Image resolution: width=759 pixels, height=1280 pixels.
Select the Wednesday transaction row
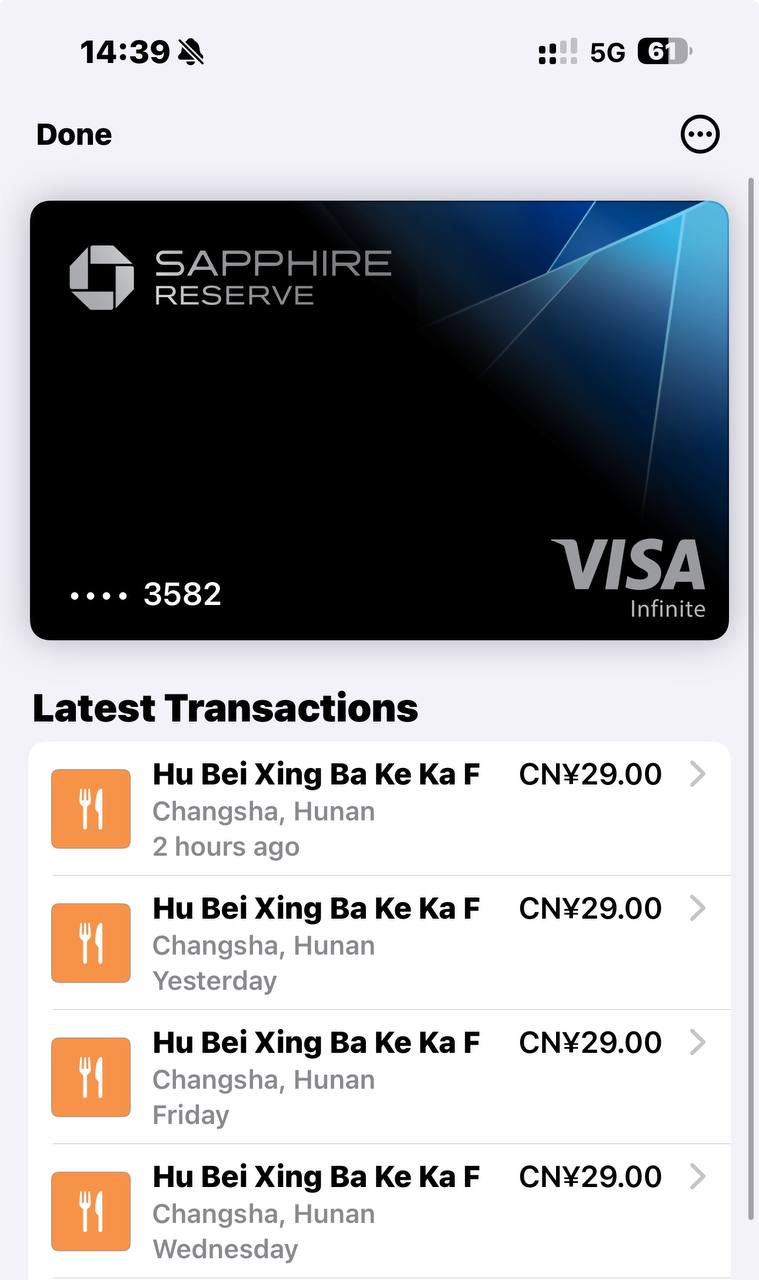pos(380,1211)
